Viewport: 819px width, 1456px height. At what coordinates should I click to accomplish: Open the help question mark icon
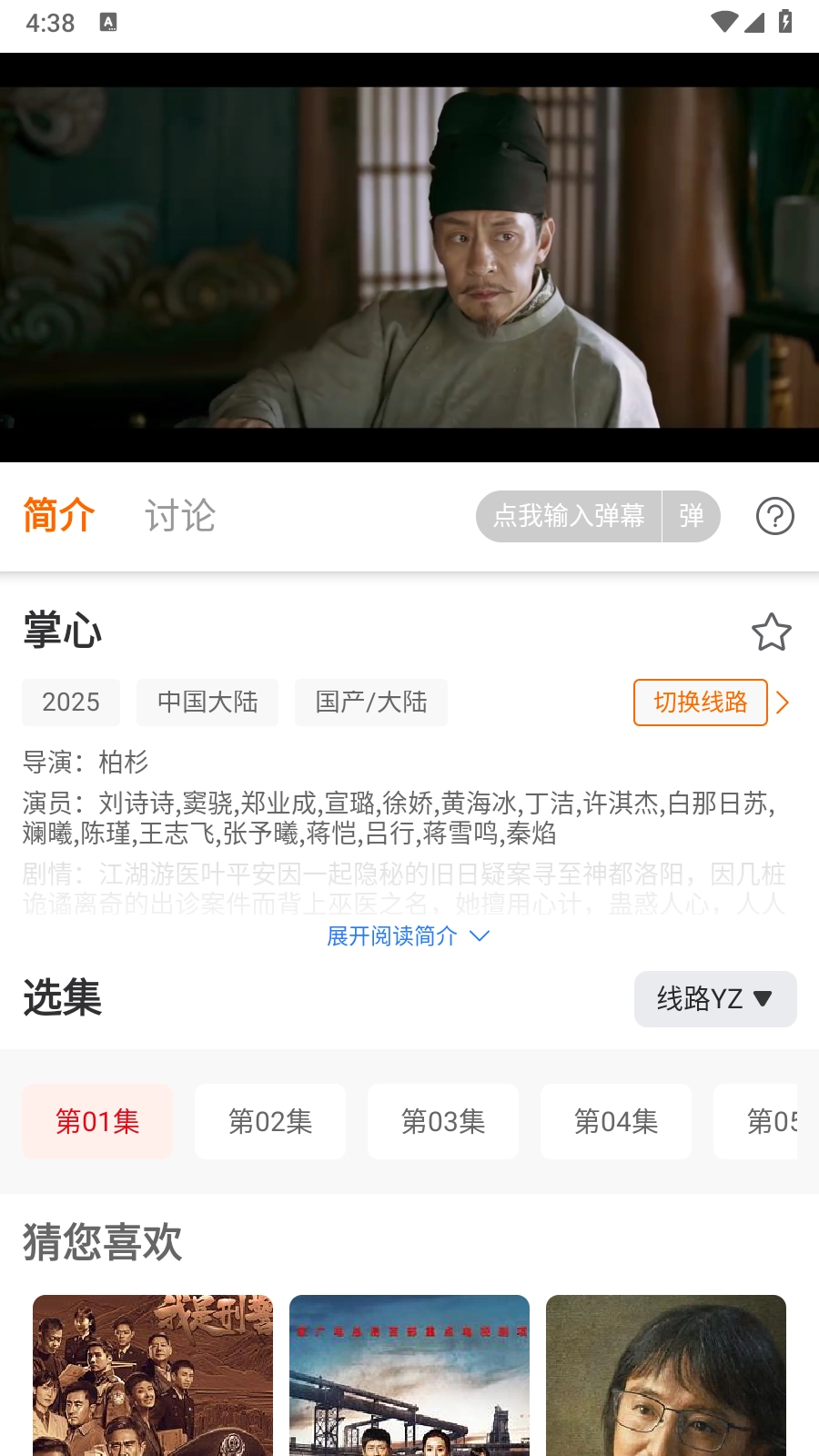pyautogui.click(x=774, y=516)
